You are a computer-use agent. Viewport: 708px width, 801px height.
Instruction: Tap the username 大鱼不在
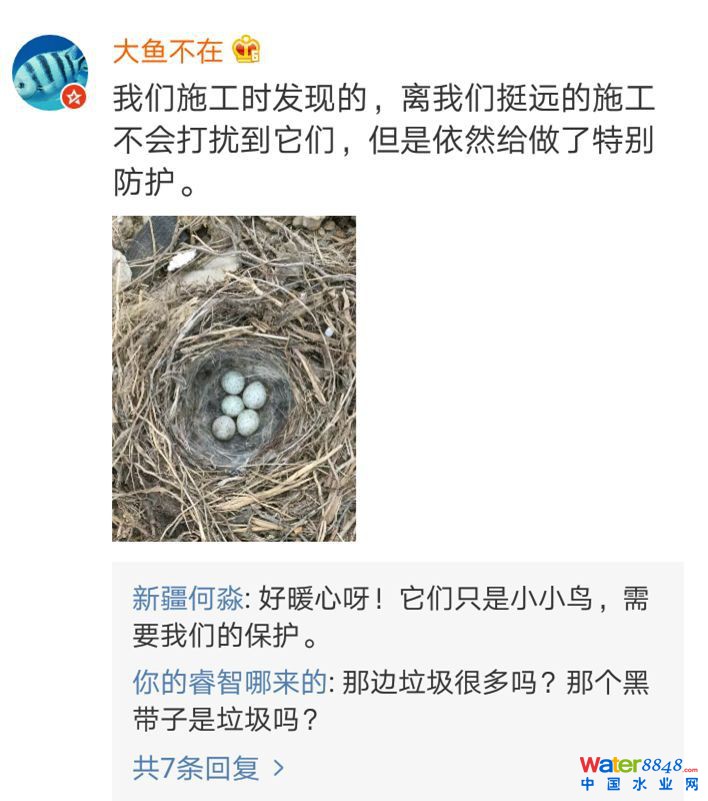pos(167,48)
